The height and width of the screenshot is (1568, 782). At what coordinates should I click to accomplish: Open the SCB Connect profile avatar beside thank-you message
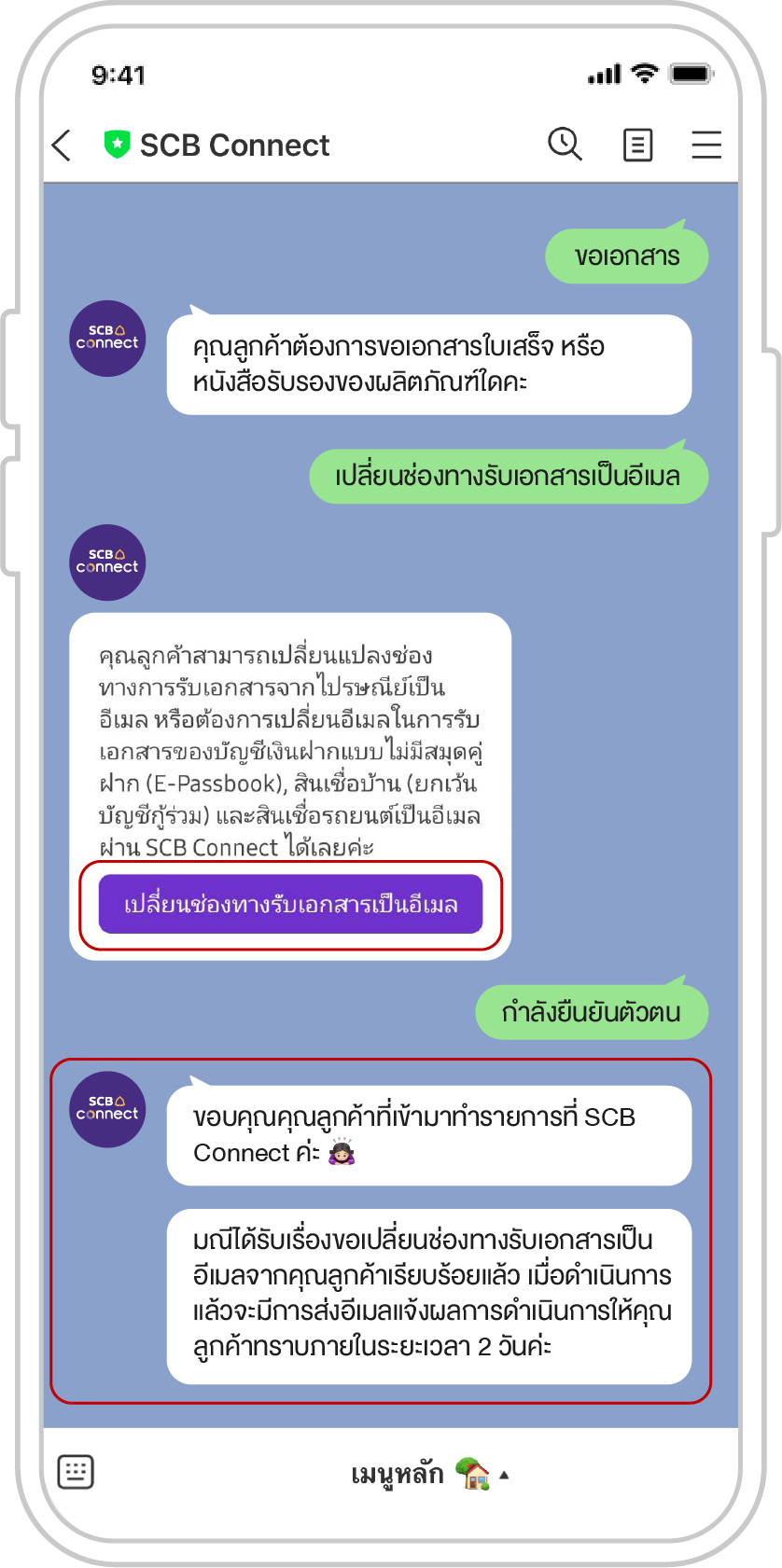107,1109
